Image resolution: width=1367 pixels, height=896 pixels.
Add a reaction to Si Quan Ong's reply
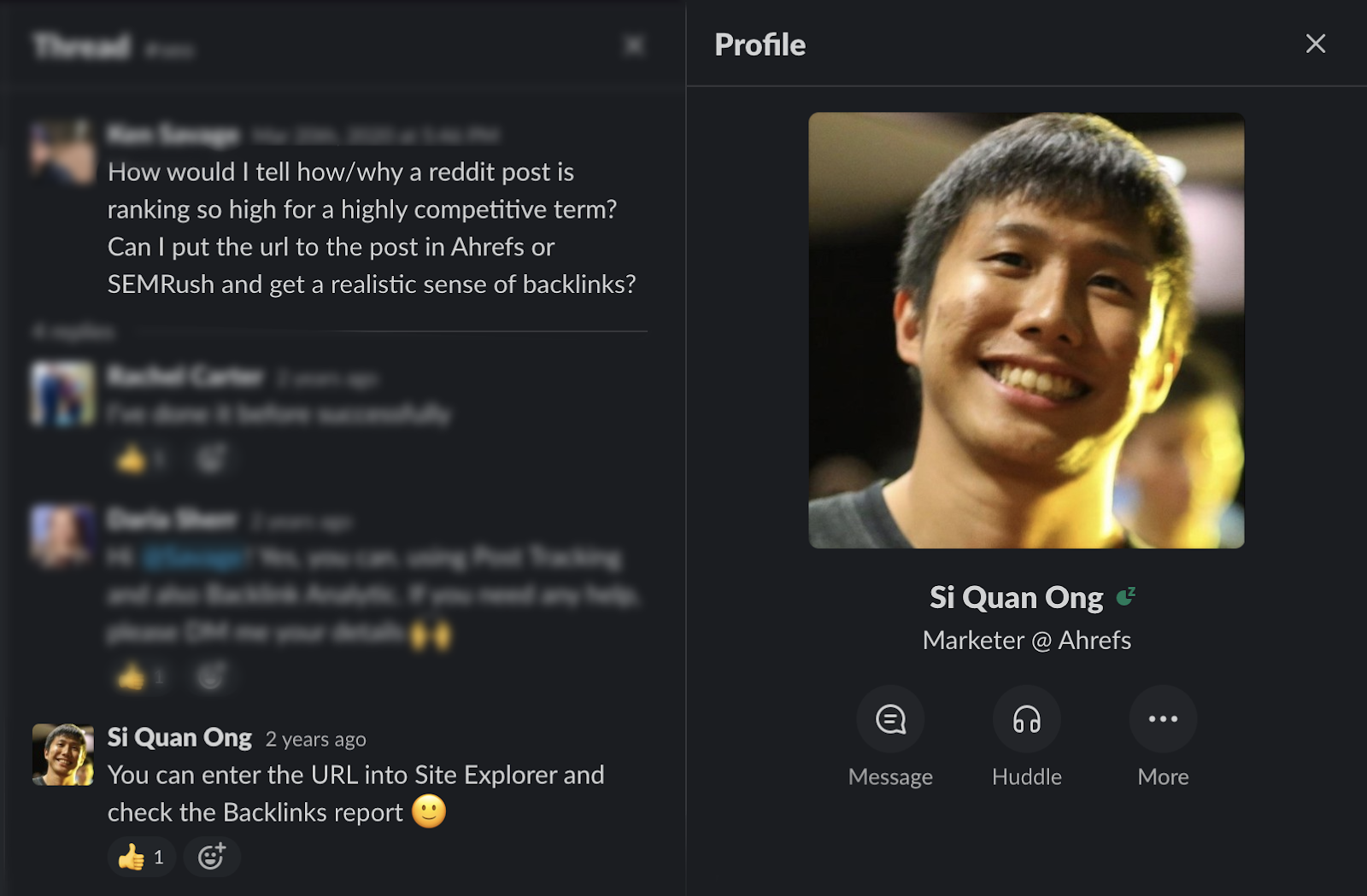pyautogui.click(x=211, y=857)
